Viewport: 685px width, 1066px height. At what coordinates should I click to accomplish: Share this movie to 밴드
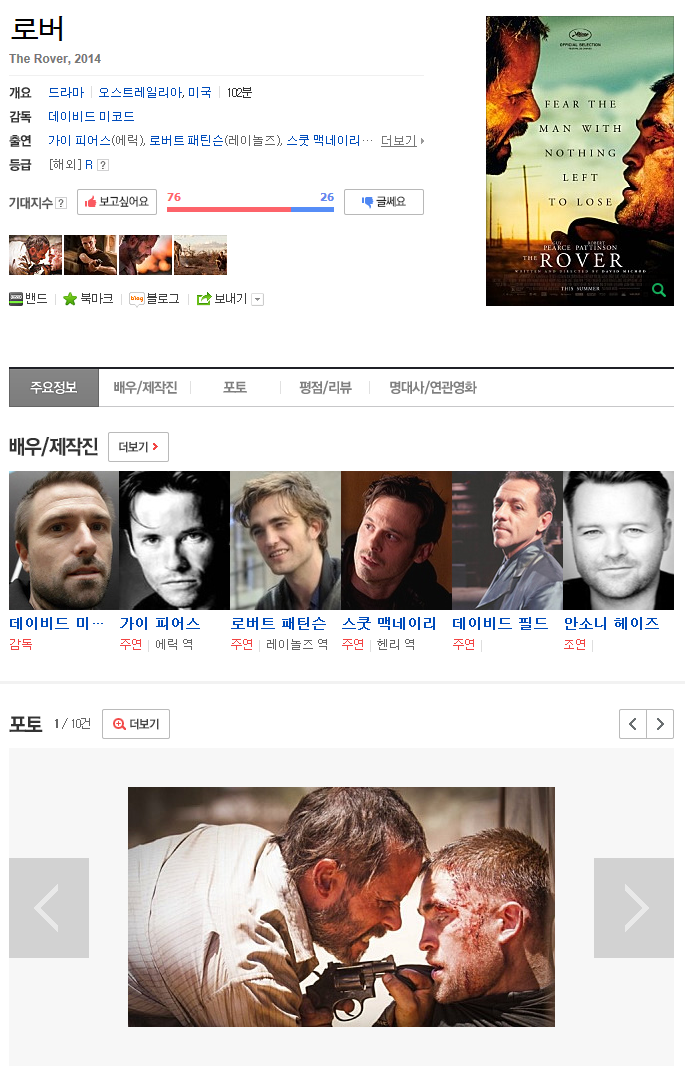point(28,299)
